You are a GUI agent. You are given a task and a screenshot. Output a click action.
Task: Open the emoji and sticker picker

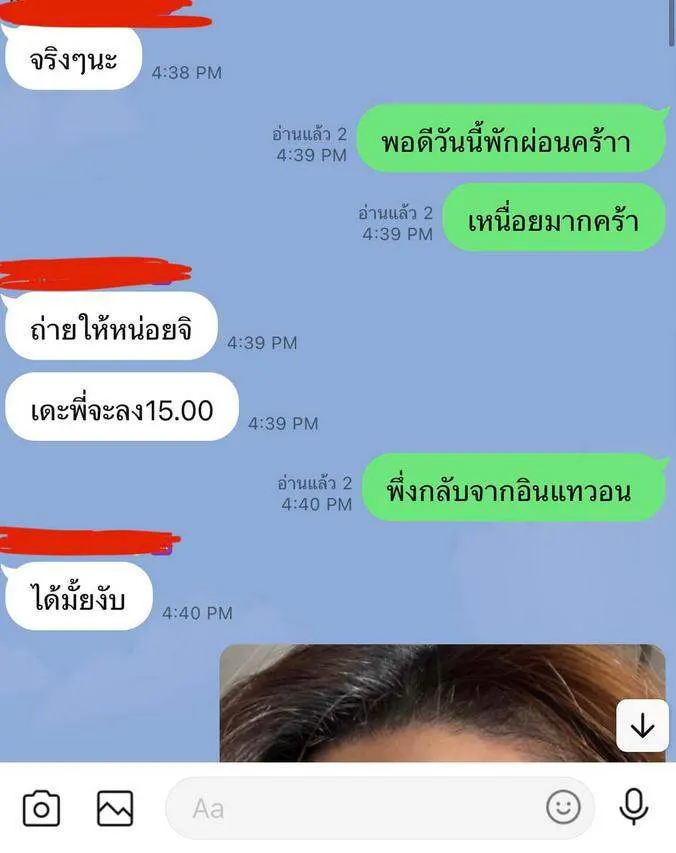click(563, 808)
